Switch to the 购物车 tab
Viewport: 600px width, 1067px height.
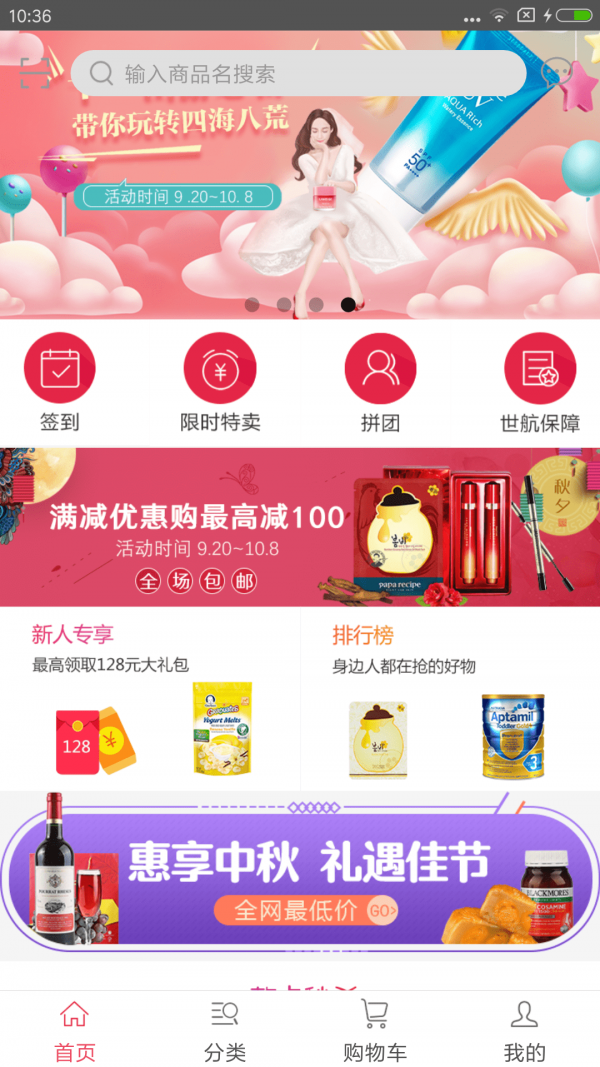pos(375,1033)
